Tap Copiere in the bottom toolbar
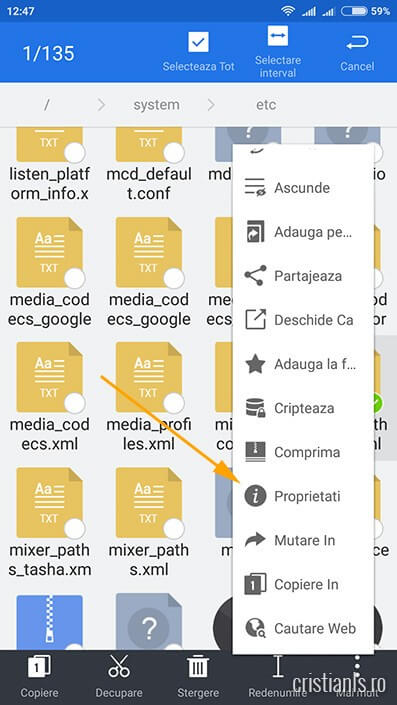This screenshot has width=397, height=705. [x=40, y=677]
